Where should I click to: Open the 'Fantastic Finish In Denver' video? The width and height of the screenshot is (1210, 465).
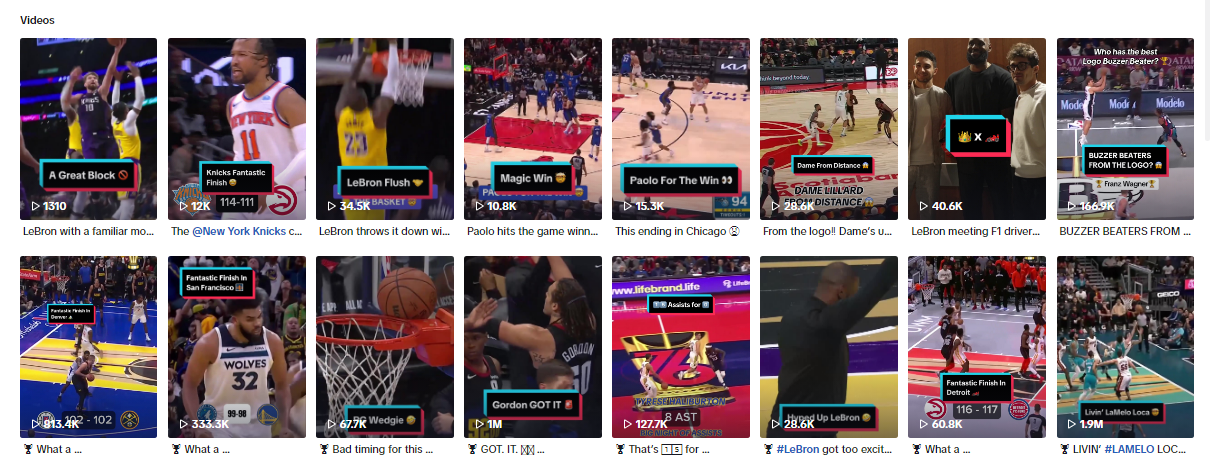(x=88, y=346)
